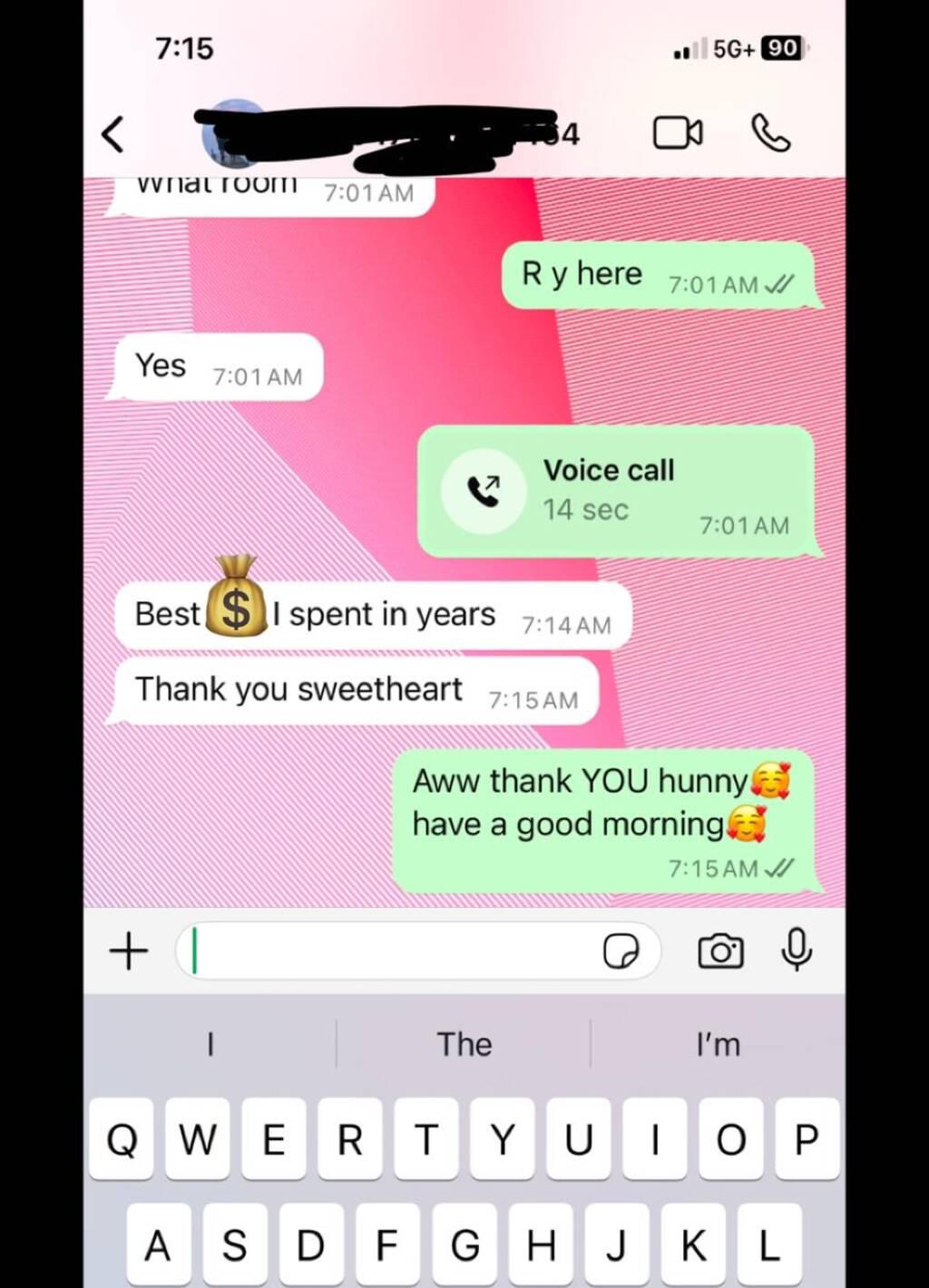Start a voice call
Screen dimensions: 929x1288
770,133
